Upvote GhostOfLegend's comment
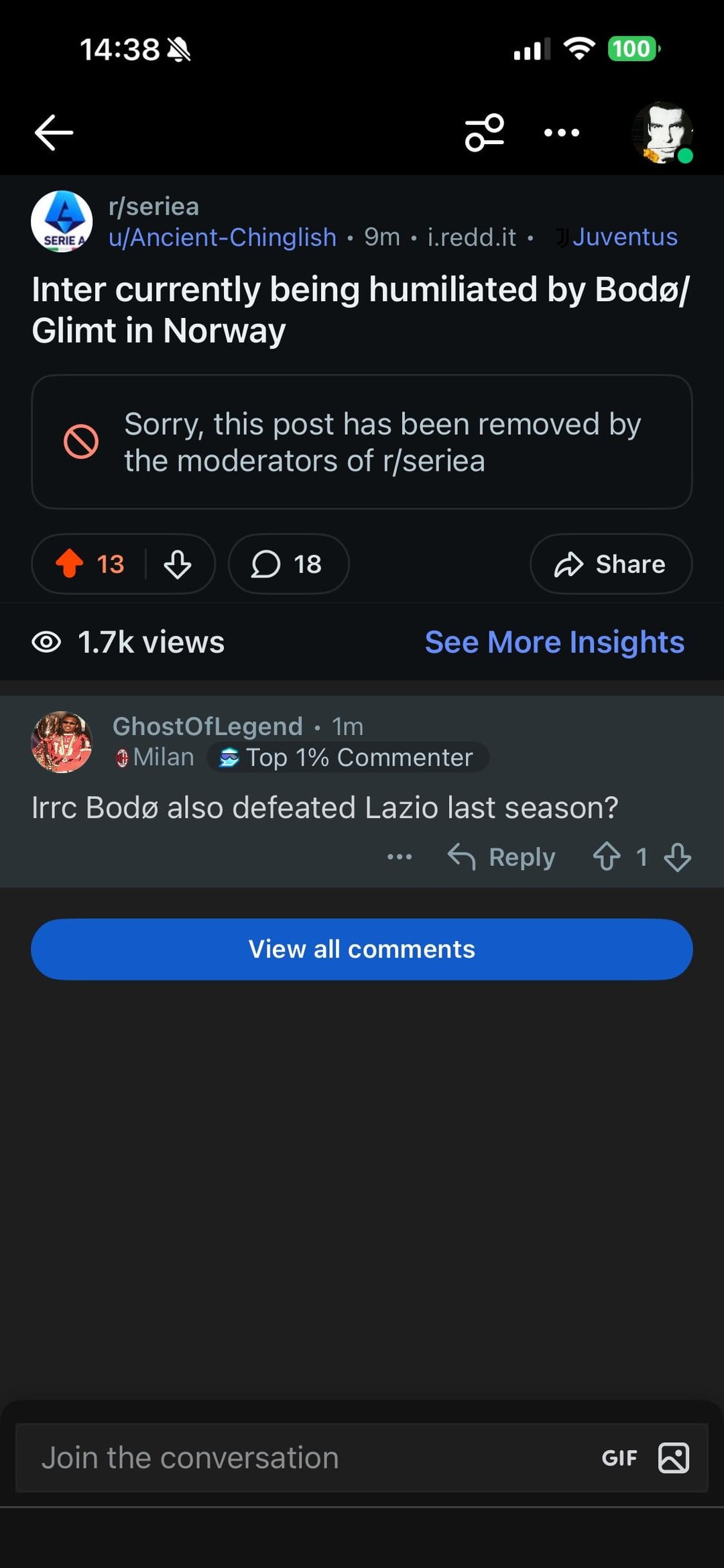This screenshot has height=1568, width=724. [607, 856]
